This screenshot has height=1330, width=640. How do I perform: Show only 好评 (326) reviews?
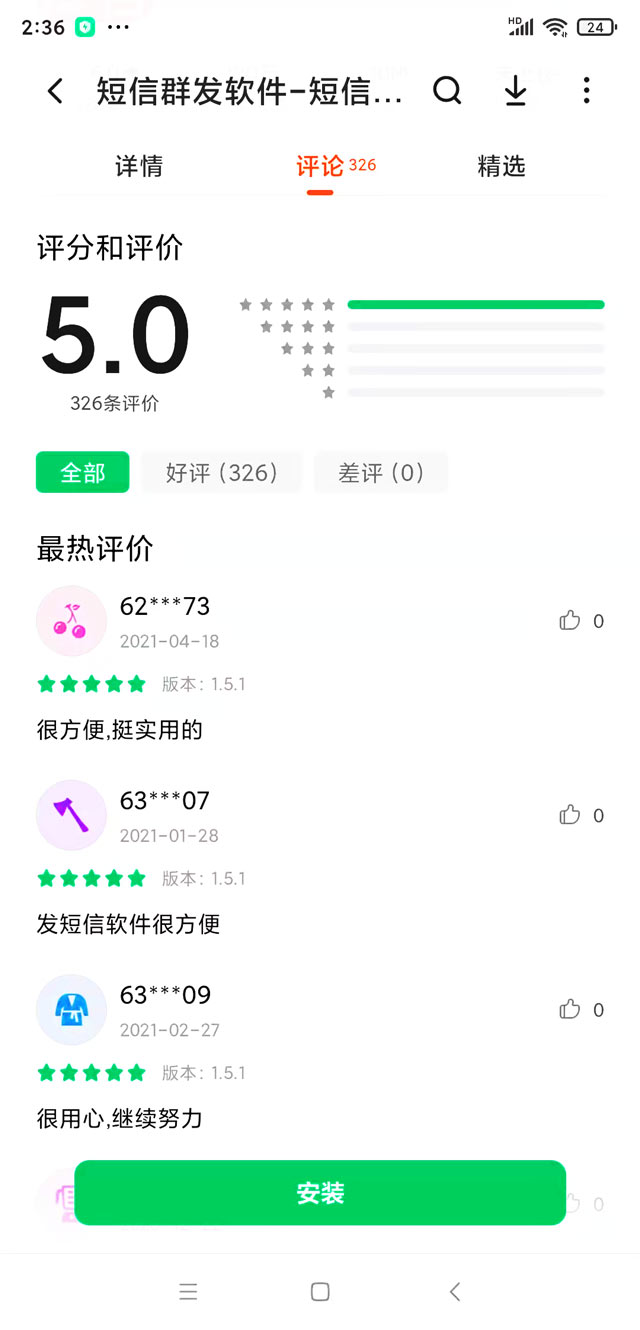coord(221,472)
